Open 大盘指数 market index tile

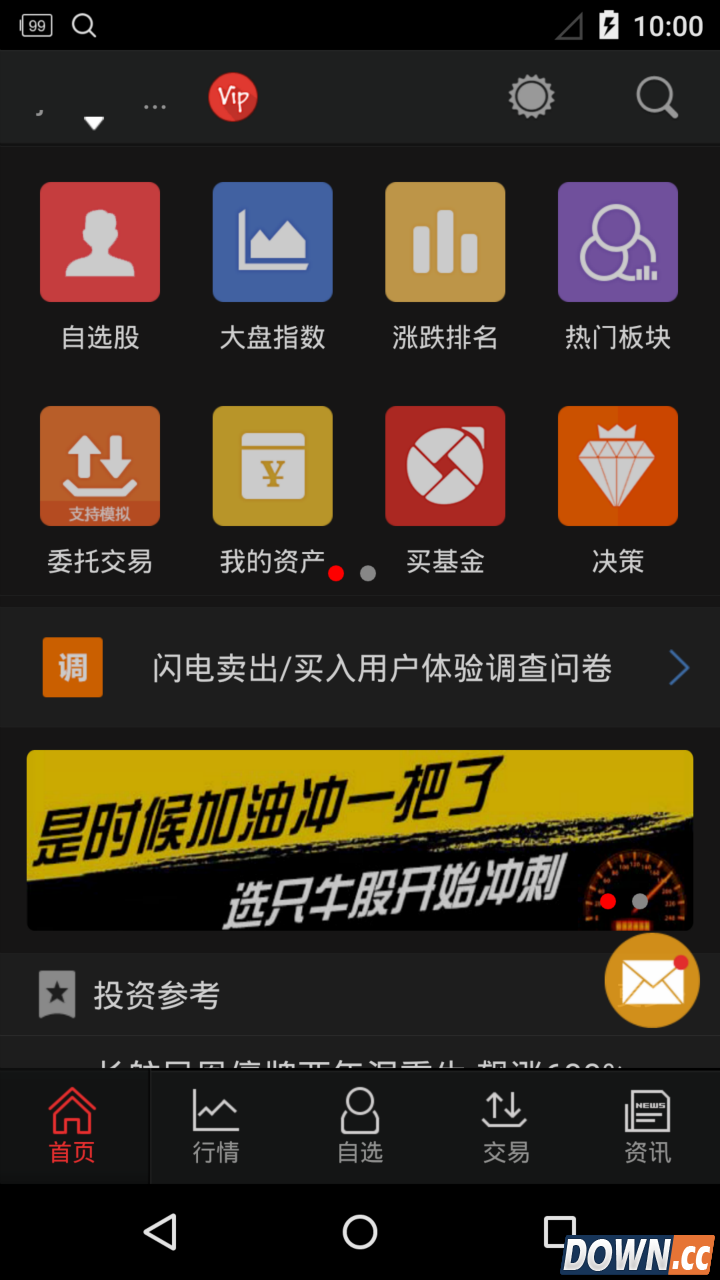click(x=272, y=243)
